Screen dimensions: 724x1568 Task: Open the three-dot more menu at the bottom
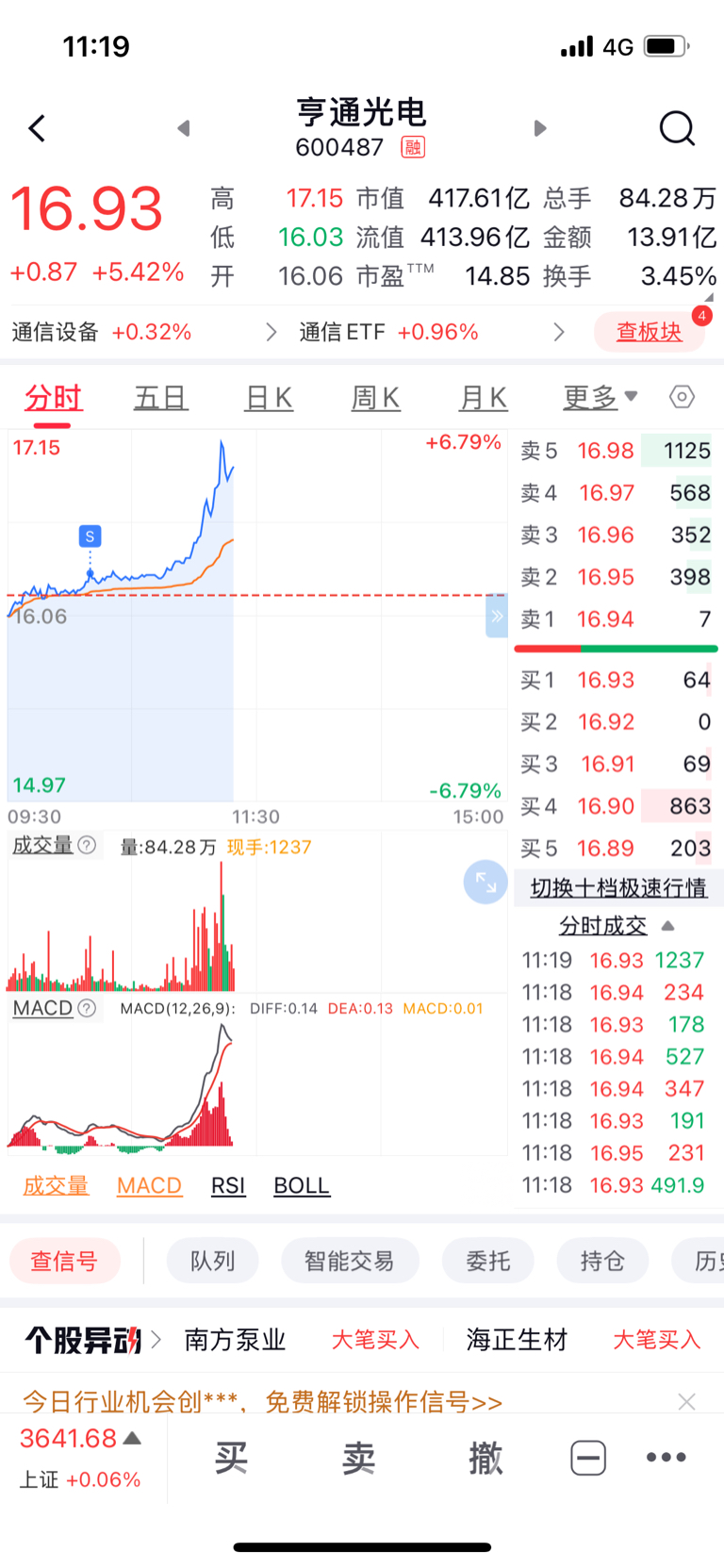coord(666,1458)
